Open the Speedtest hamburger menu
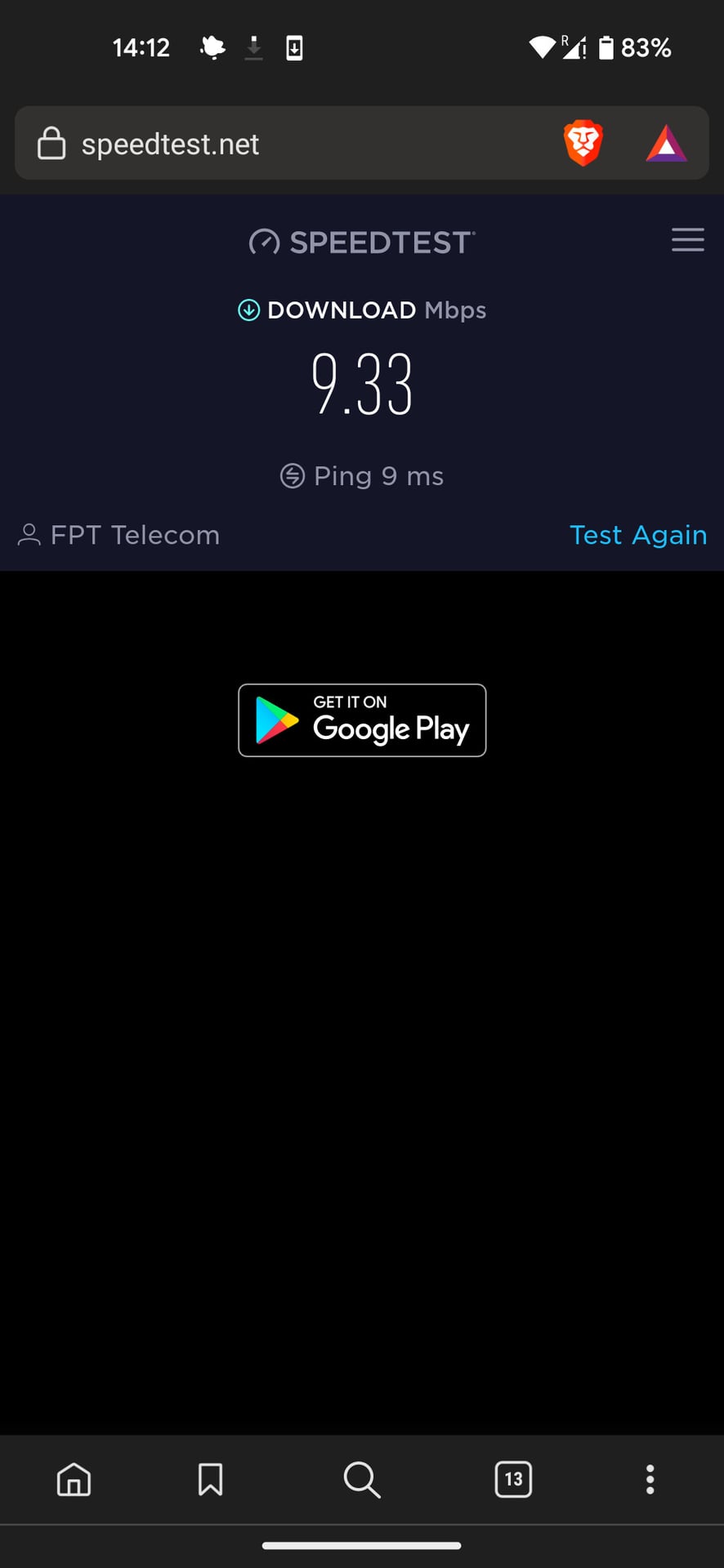 point(687,239)
